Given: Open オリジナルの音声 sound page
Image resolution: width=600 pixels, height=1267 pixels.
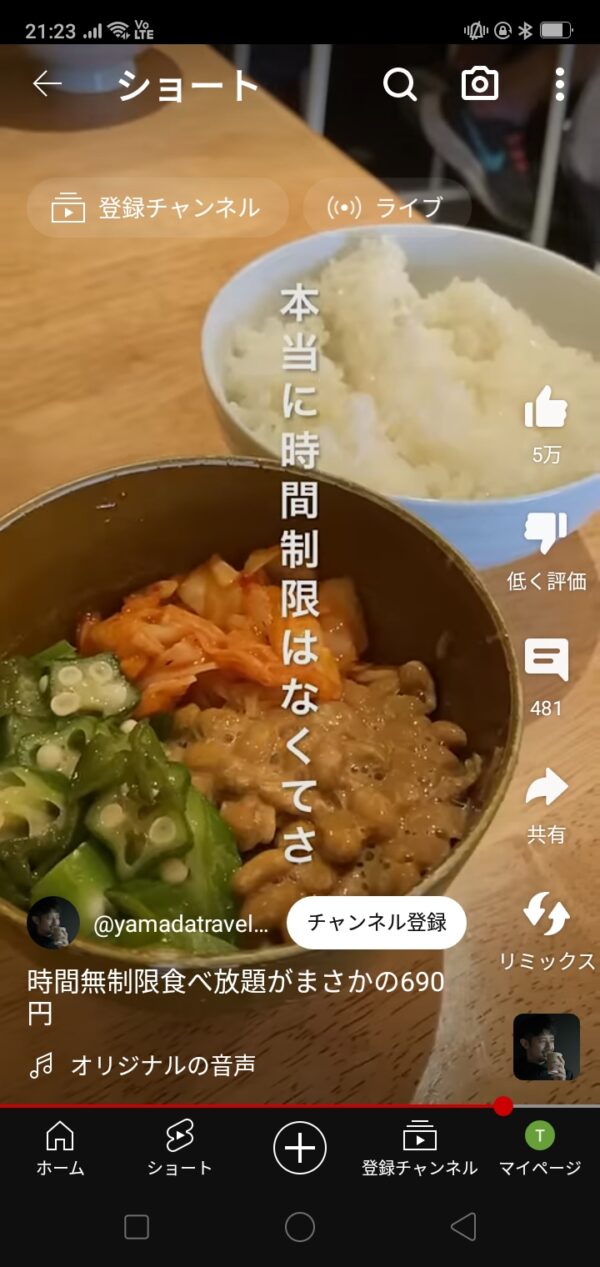Looking at the screenshot, I should tap(162, 1066).
